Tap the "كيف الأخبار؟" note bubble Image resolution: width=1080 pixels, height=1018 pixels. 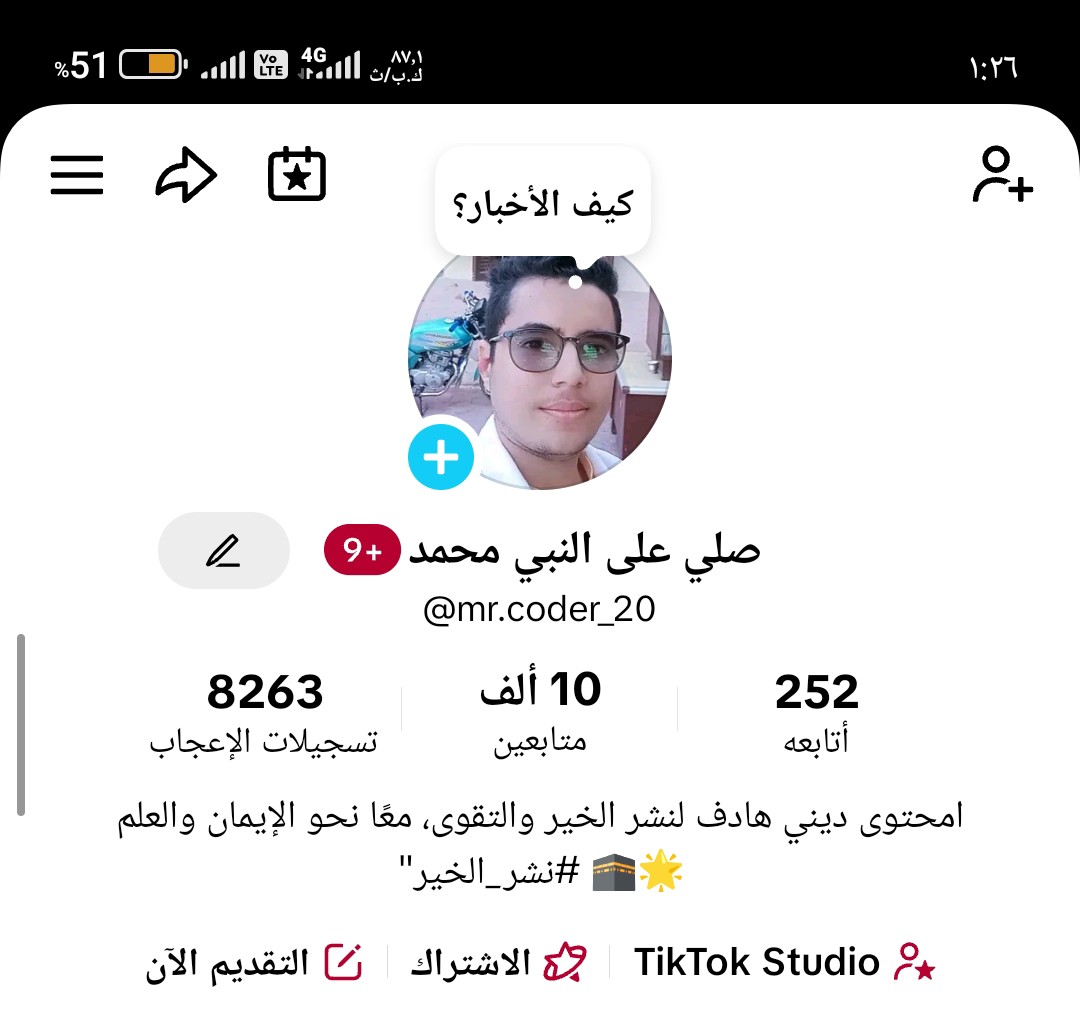tap(543, 205)
